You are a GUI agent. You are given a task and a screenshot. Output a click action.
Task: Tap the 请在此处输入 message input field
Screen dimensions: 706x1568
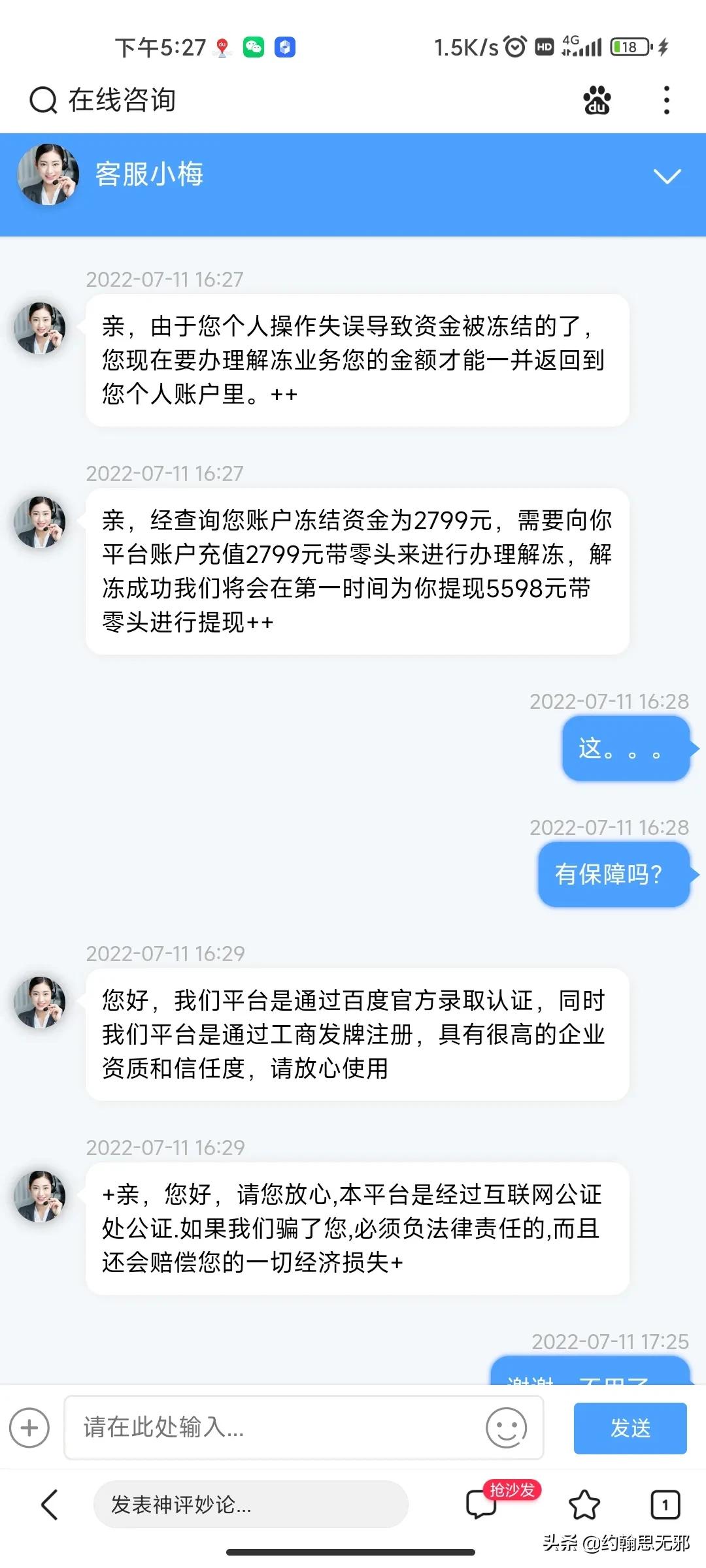[x=261, y=1428]
